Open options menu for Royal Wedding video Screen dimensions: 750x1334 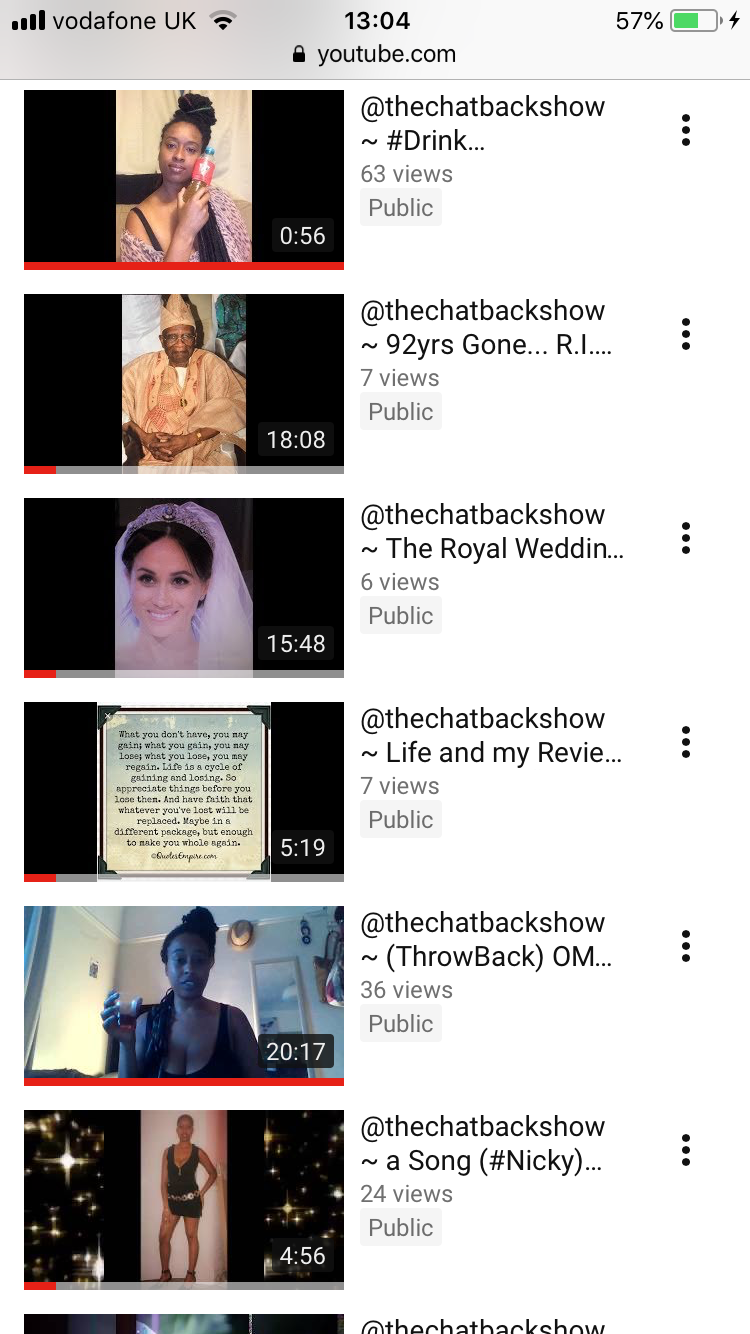tap(686, 538)
